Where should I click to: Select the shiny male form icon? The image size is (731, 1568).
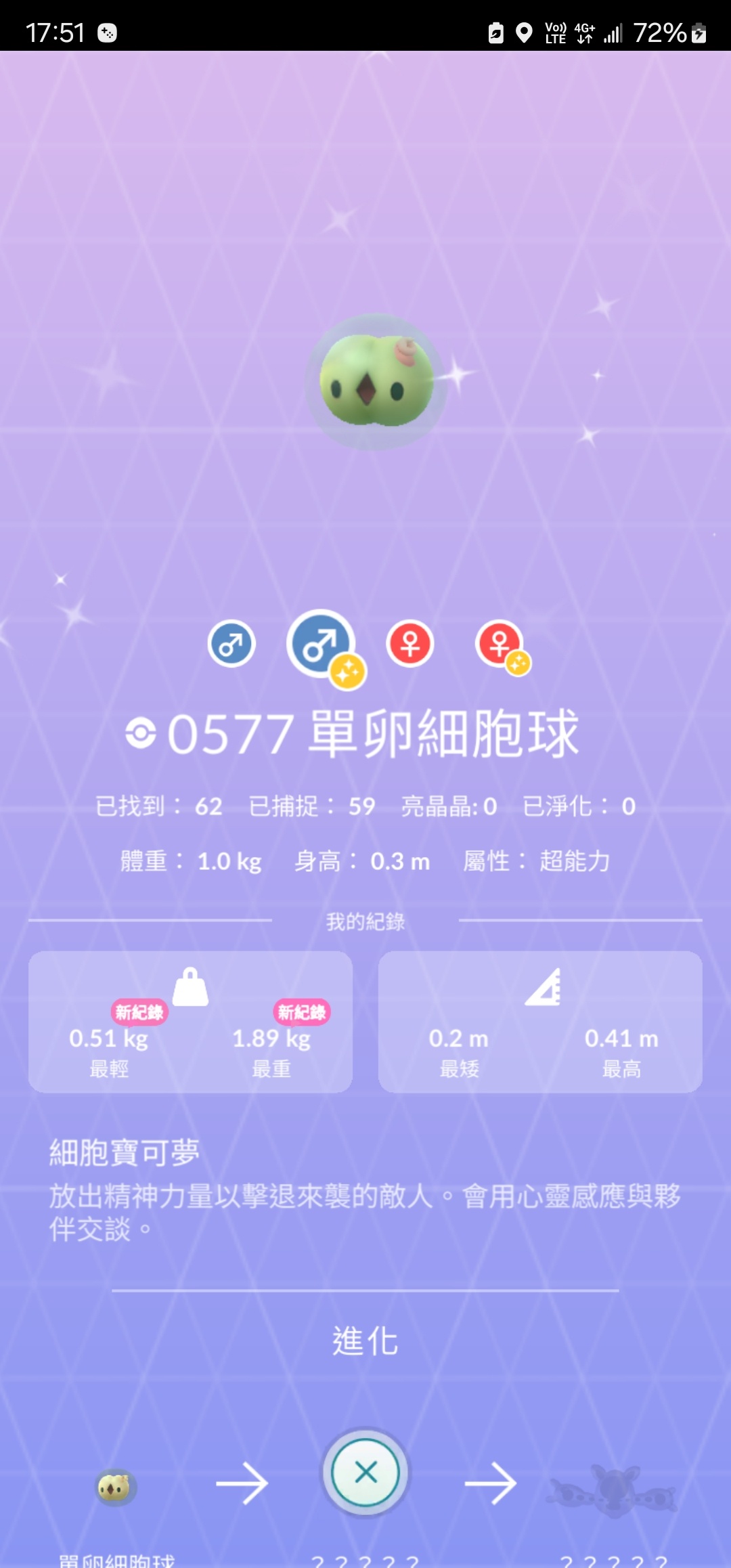(322, 645)
